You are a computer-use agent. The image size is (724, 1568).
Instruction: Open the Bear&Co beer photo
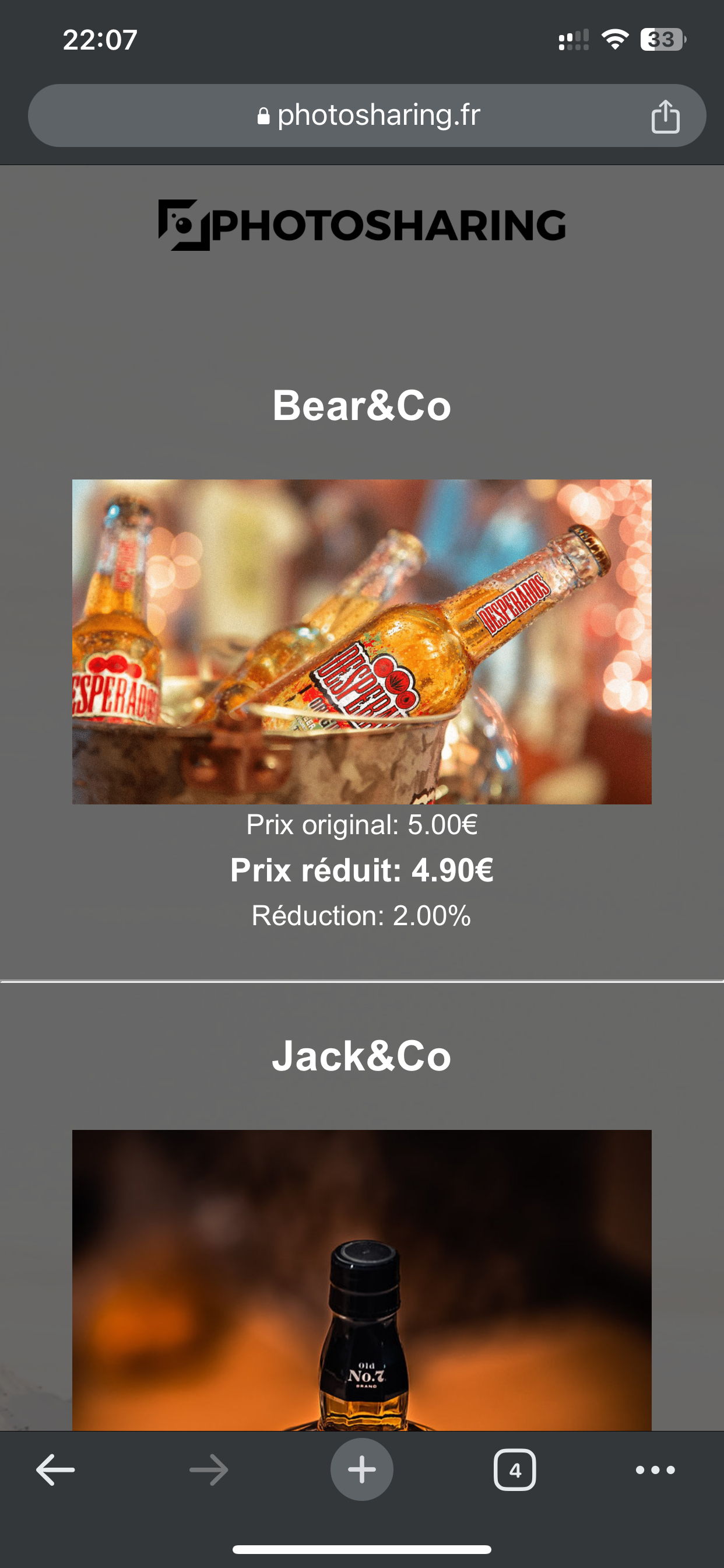click(x=362, y=642)
